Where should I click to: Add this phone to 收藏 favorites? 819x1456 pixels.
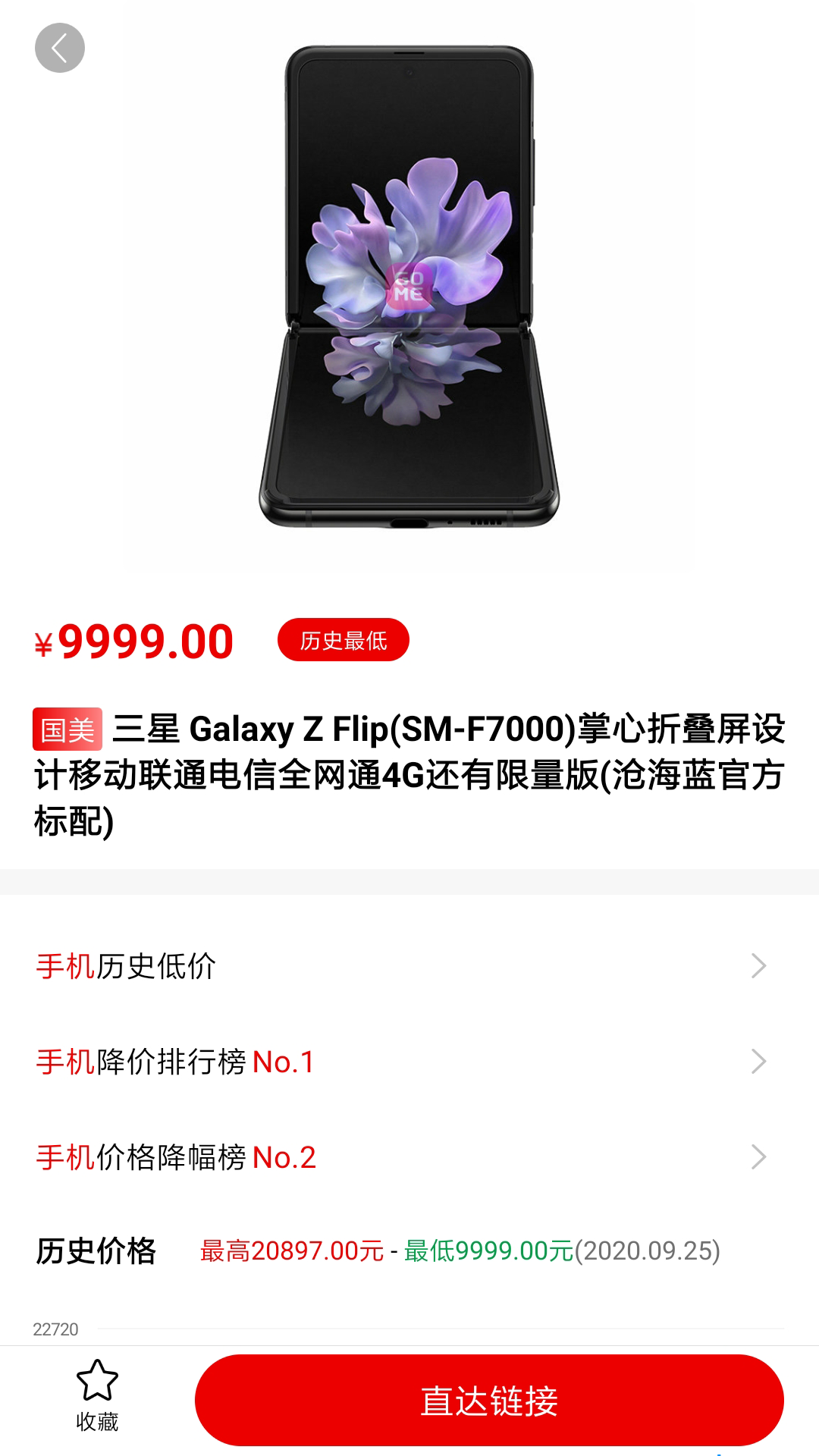[x=97, y=1398]
